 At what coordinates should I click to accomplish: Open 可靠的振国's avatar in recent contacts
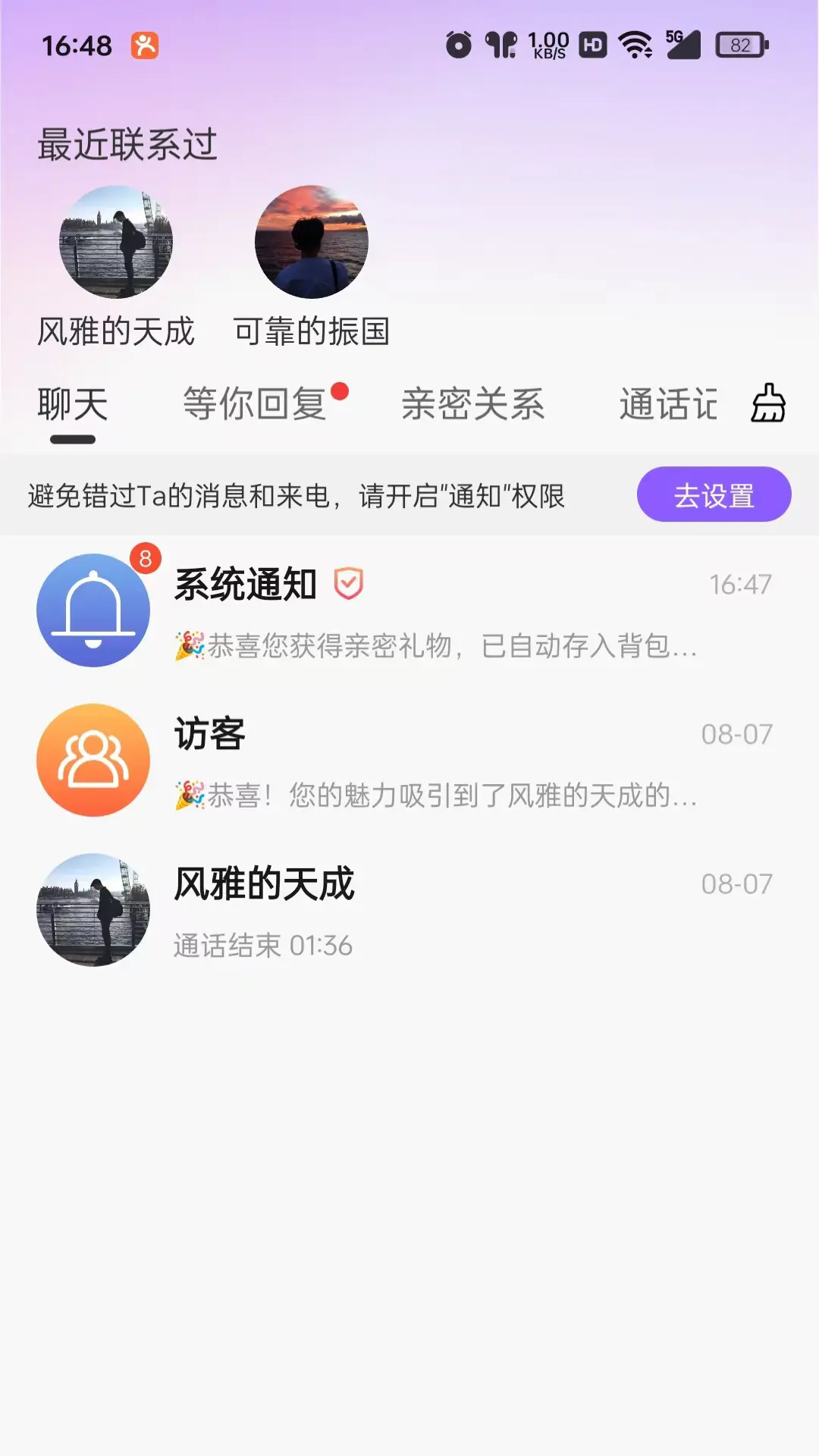[311, 243]
